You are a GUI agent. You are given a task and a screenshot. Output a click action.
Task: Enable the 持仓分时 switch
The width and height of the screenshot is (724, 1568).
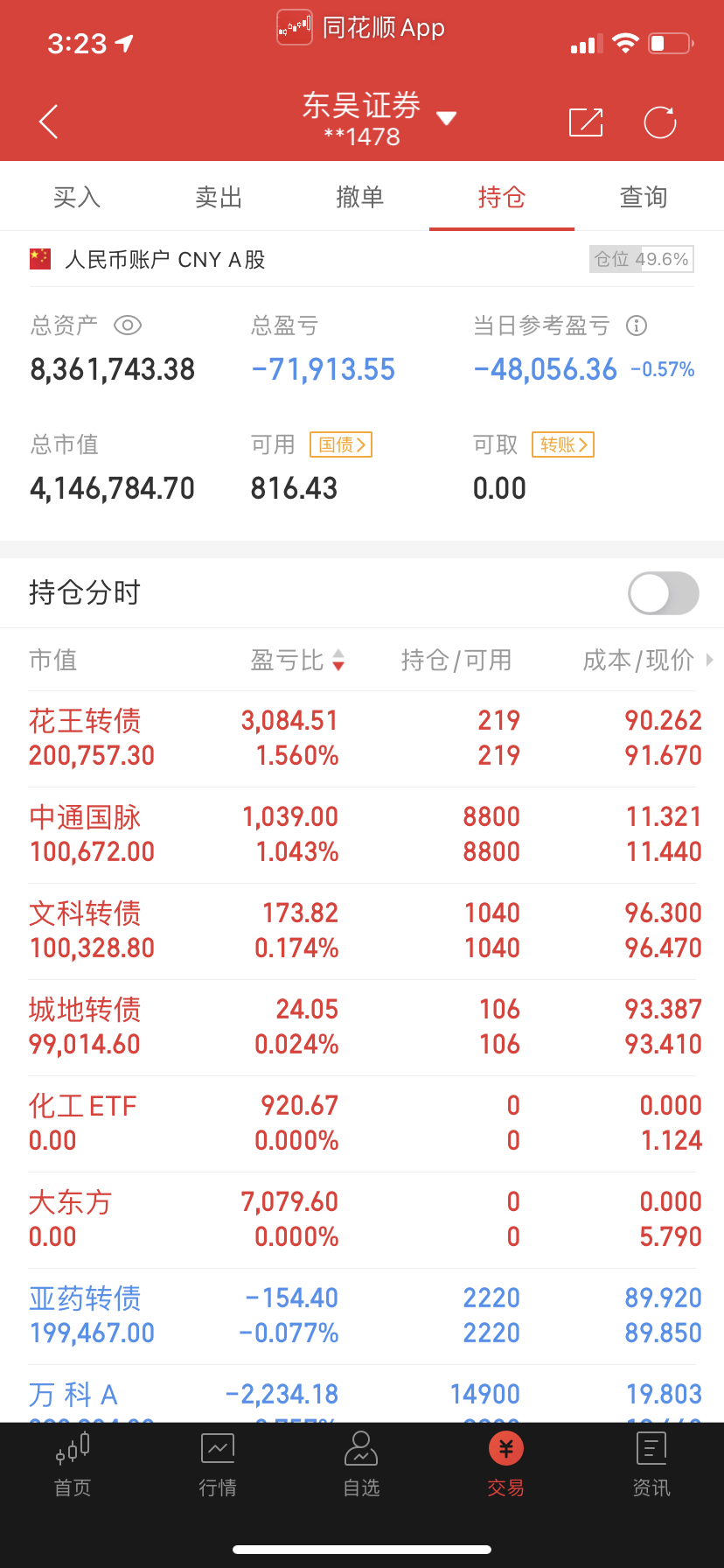[663, 593]
